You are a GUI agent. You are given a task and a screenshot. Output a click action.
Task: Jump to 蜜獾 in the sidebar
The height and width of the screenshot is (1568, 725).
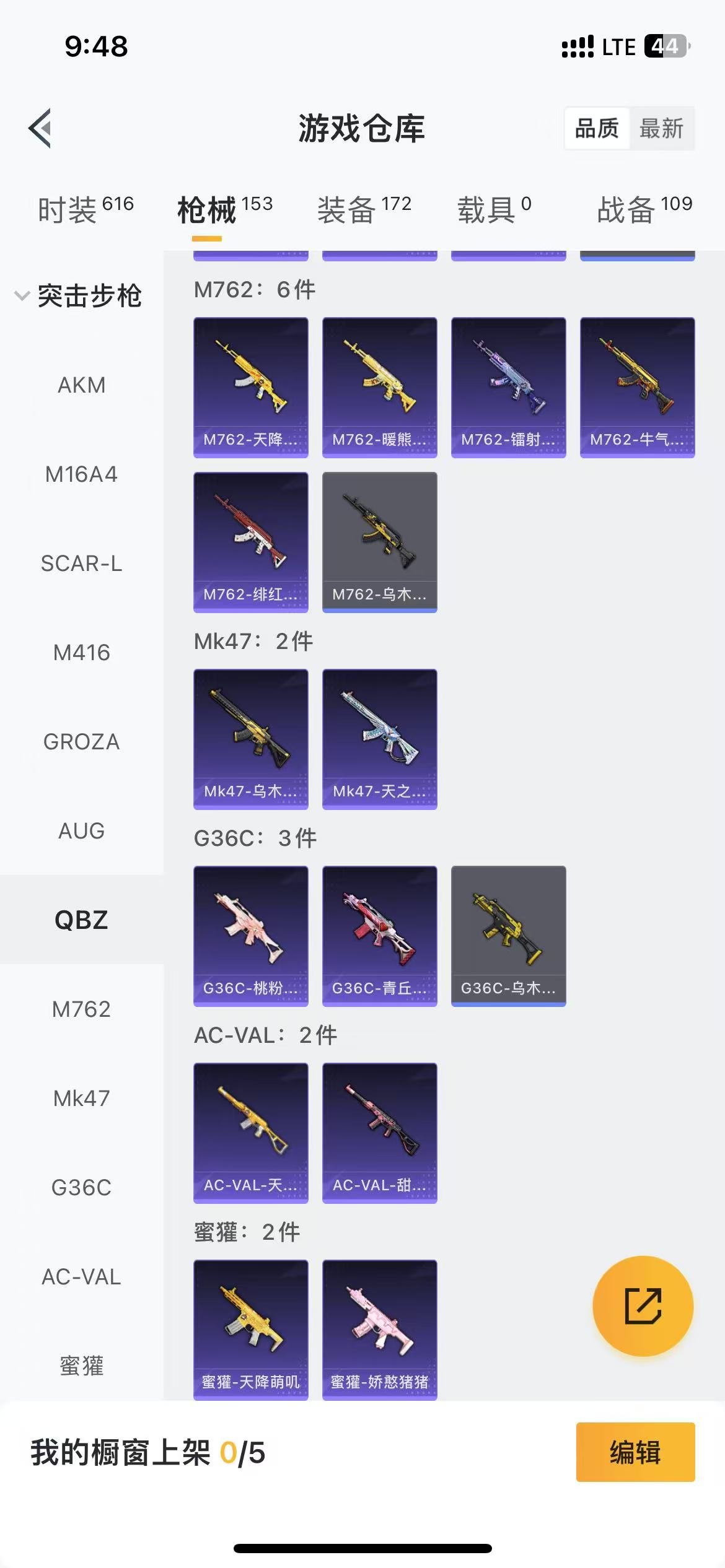[x=81, y=1365]
